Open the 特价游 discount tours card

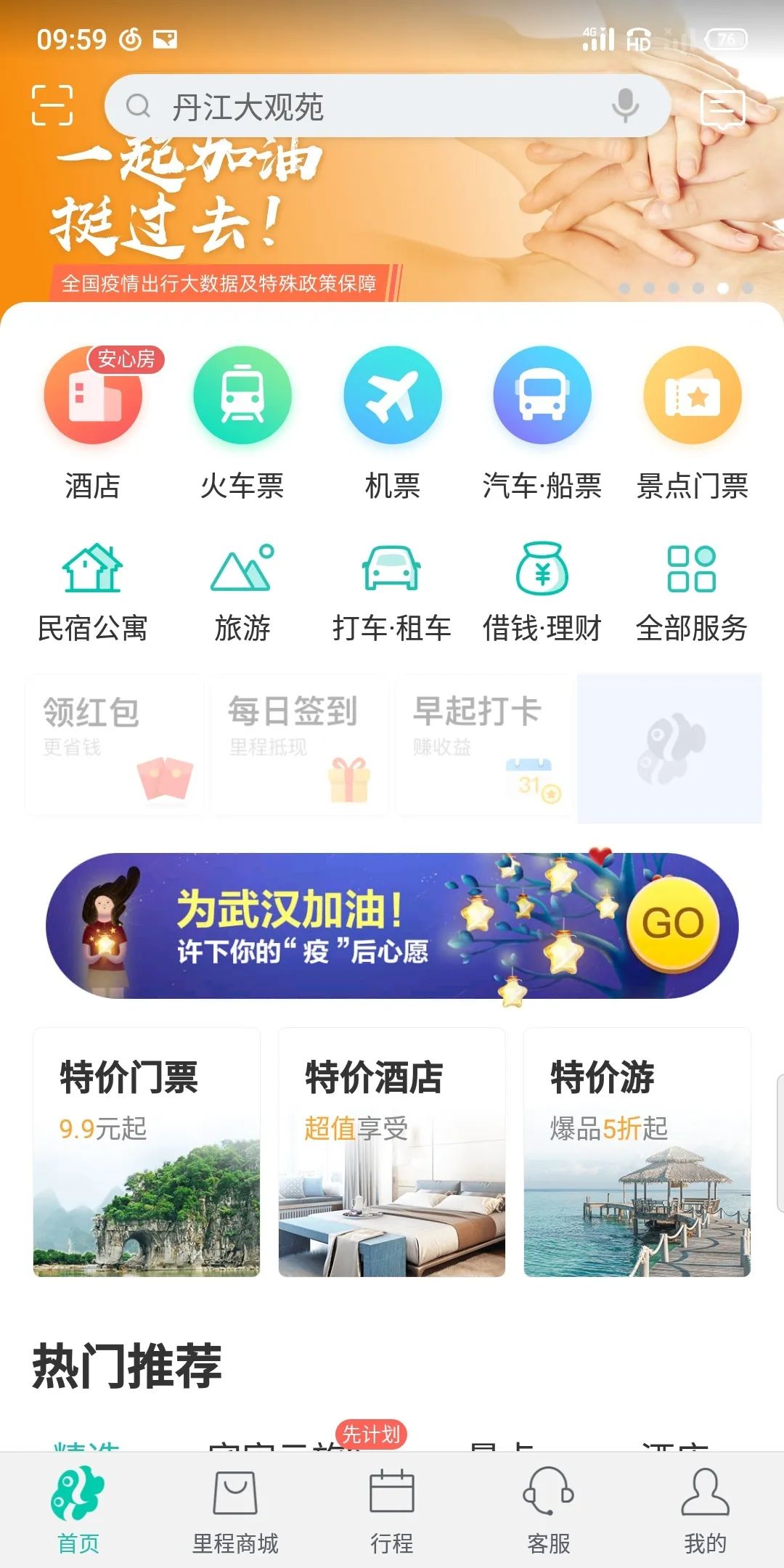[637, 1152]
